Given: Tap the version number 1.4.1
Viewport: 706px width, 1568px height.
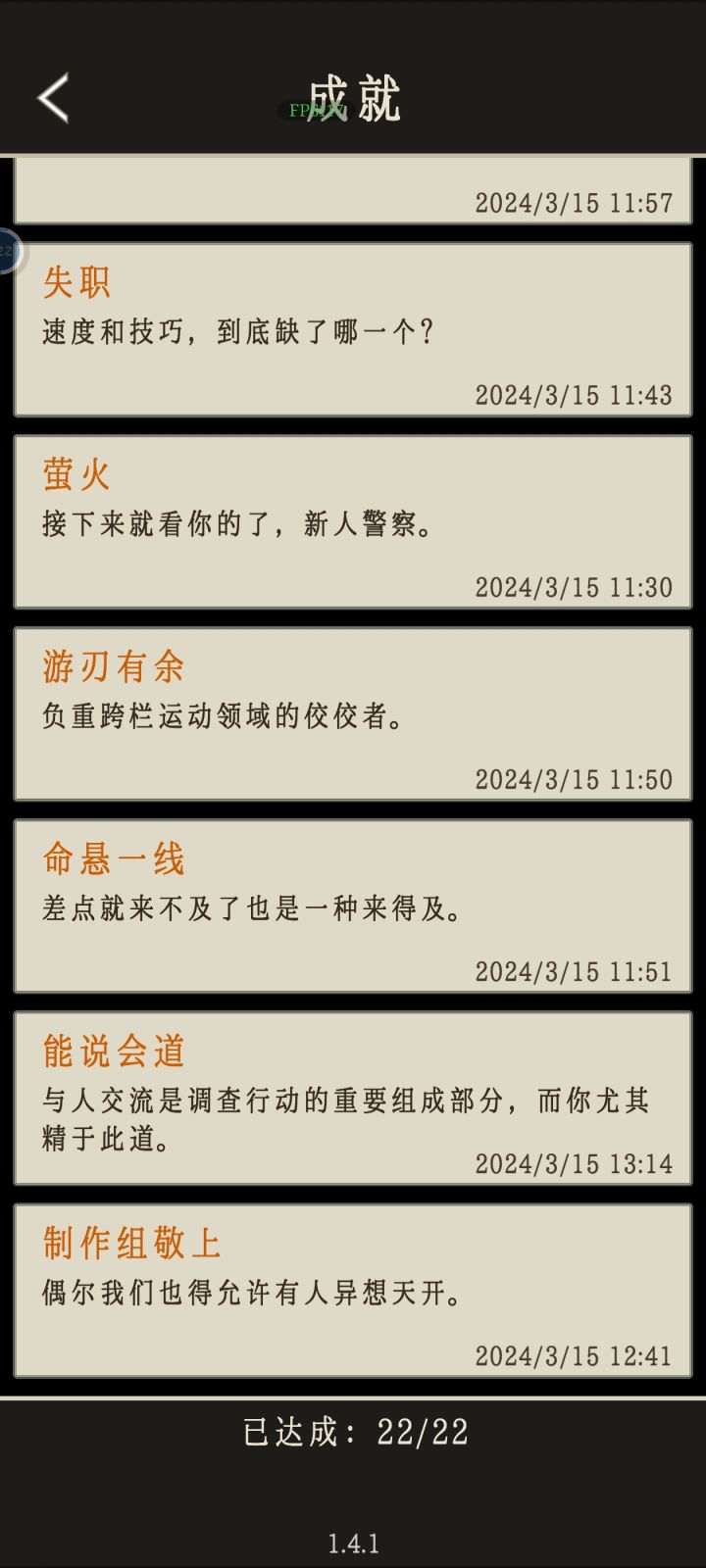Looking at the screenshot, I should [353, 1543].
